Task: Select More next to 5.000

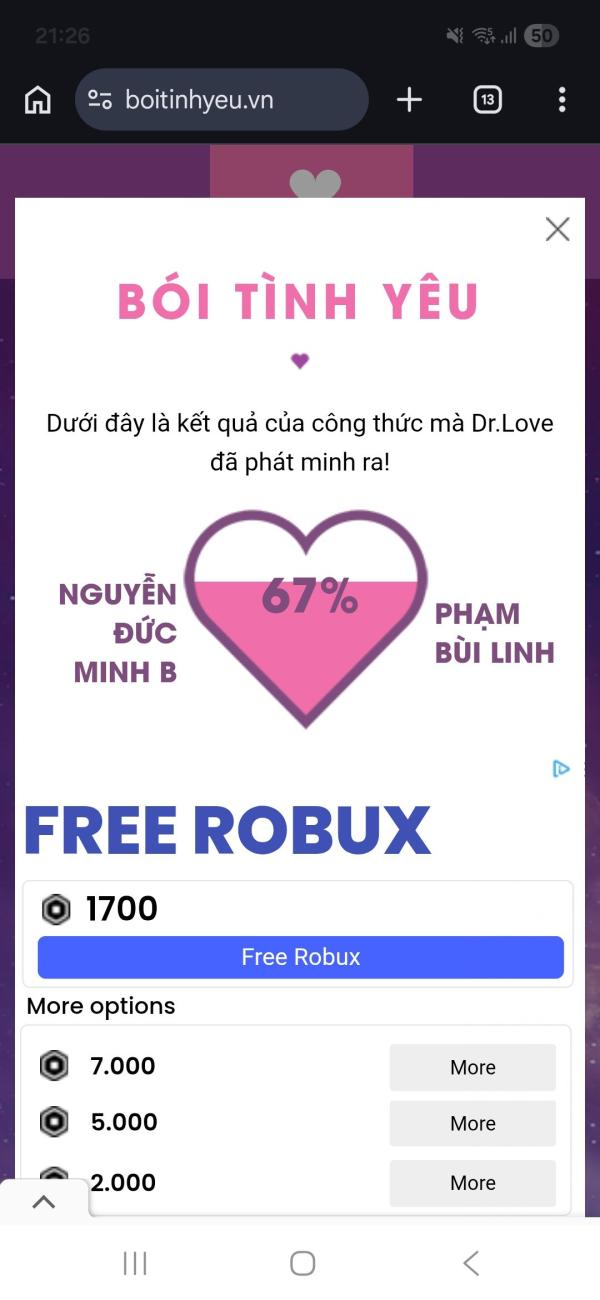Action: tap(472, 1123)
